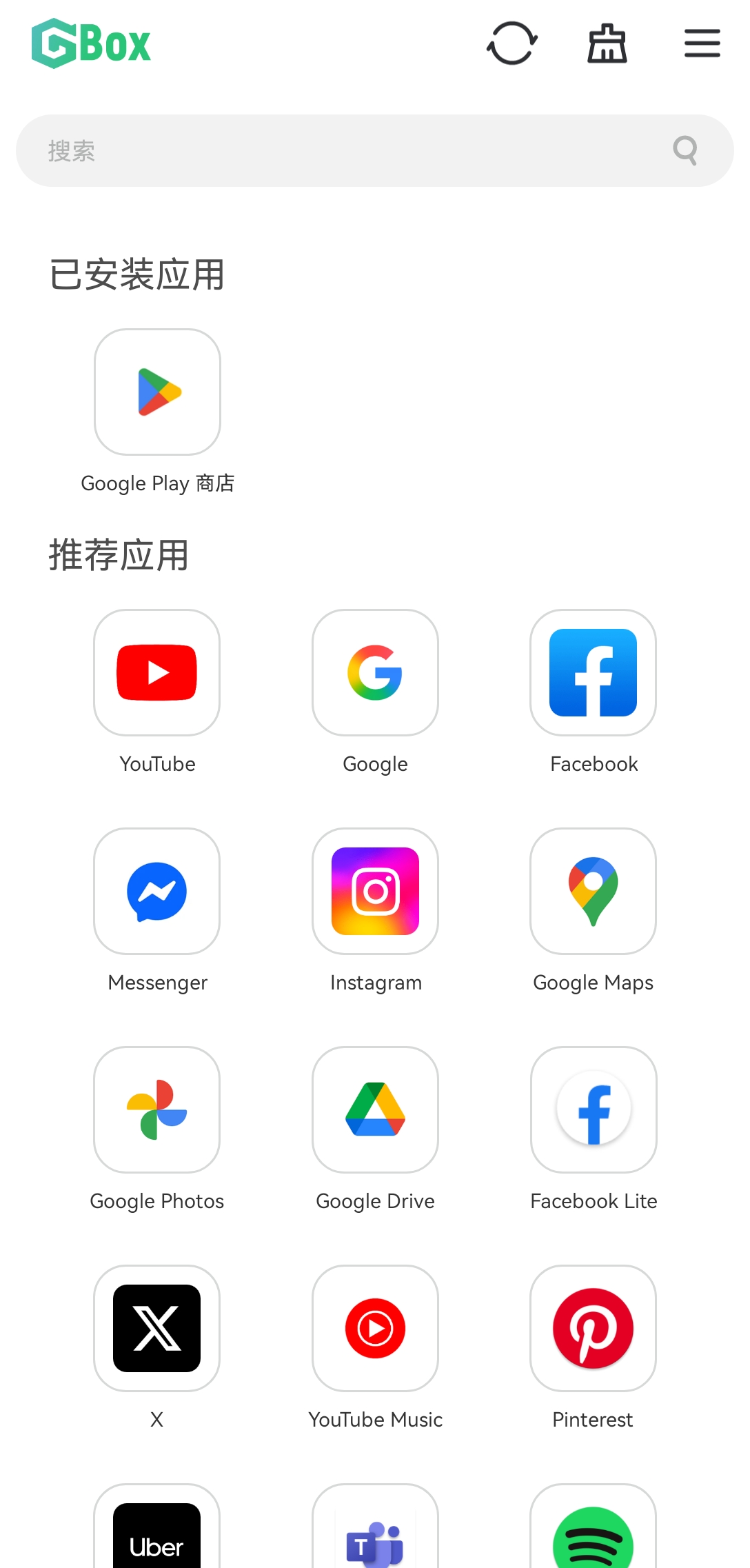
Task: Open Pinterest from the grid
Action: [x=593, y=1328]
